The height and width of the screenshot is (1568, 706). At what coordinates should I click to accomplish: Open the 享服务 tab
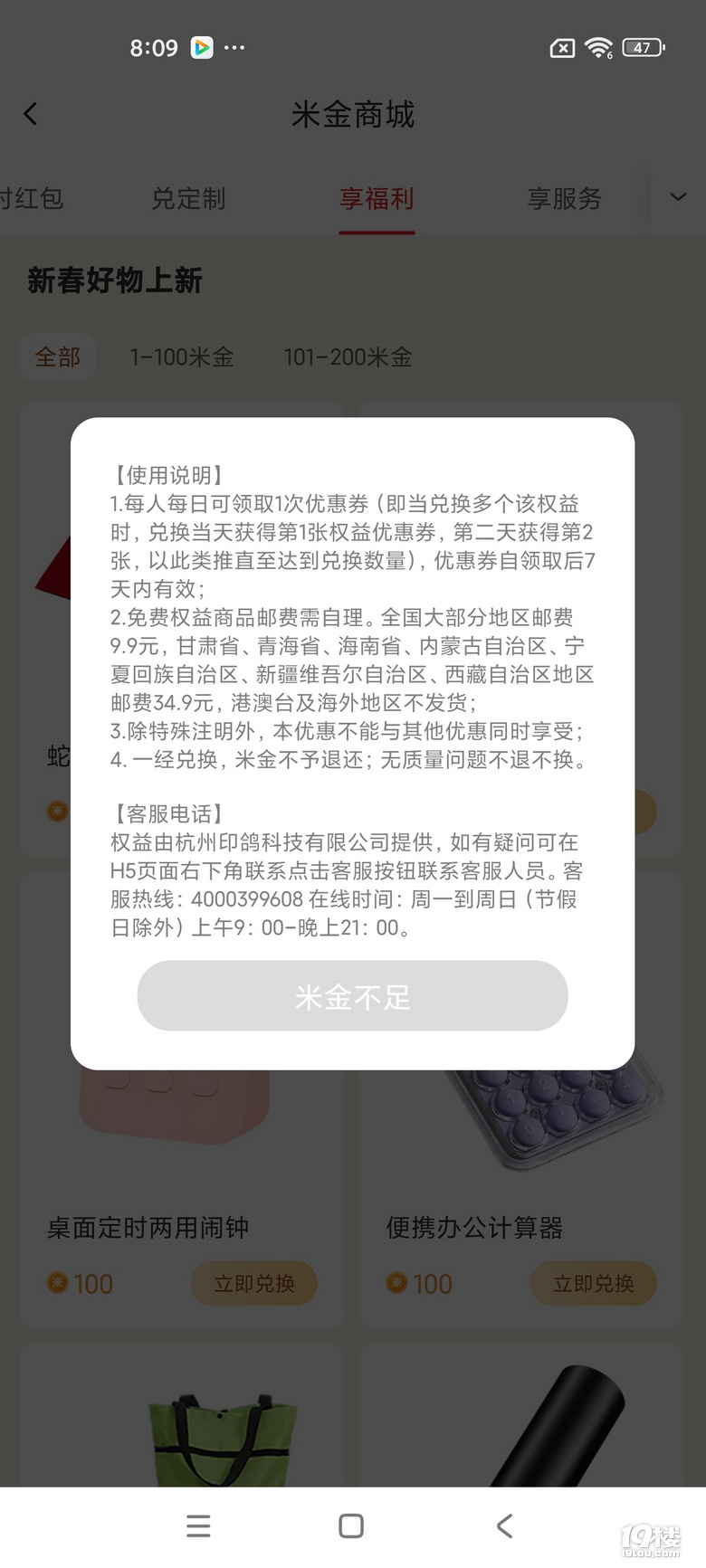tap(565, 198)
